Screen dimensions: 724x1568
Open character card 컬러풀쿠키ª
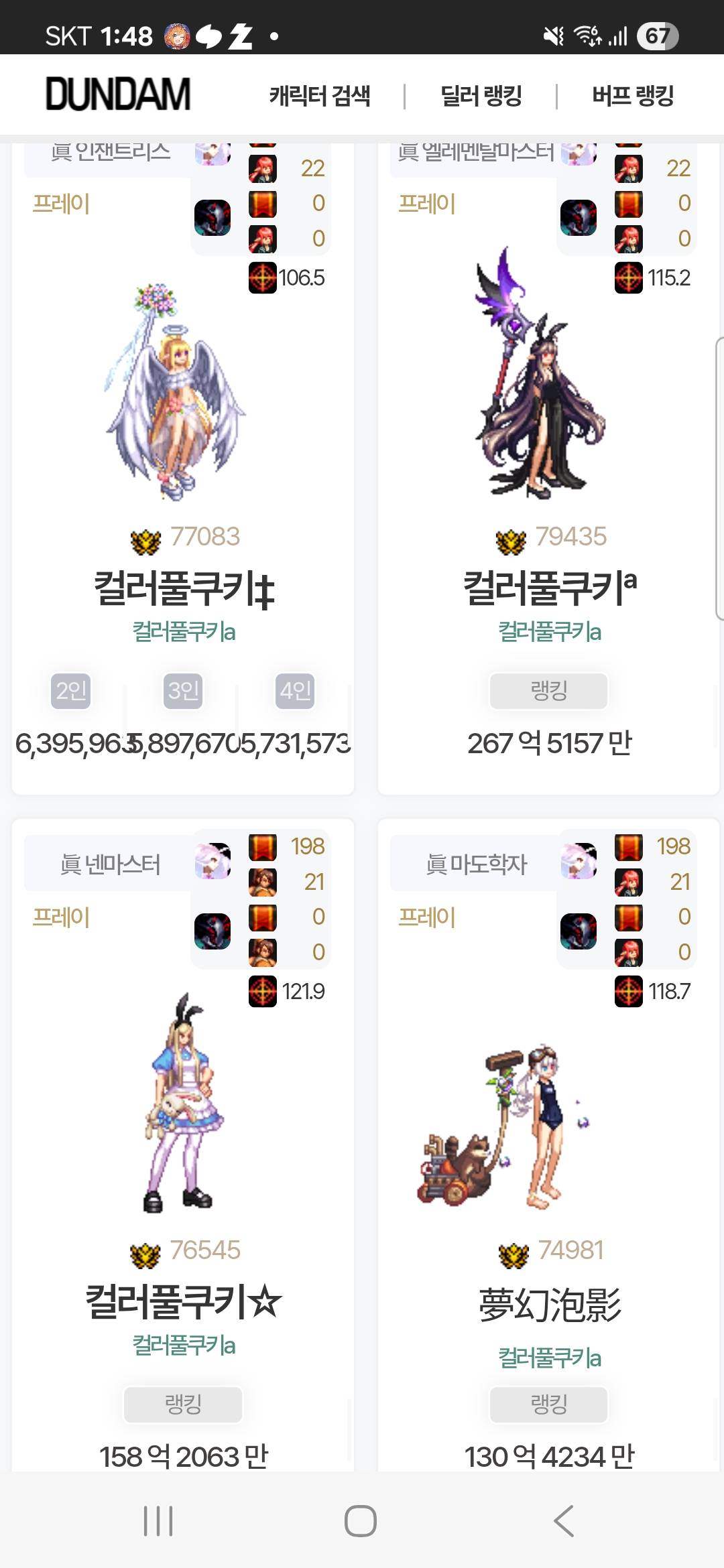coord(549,588)
